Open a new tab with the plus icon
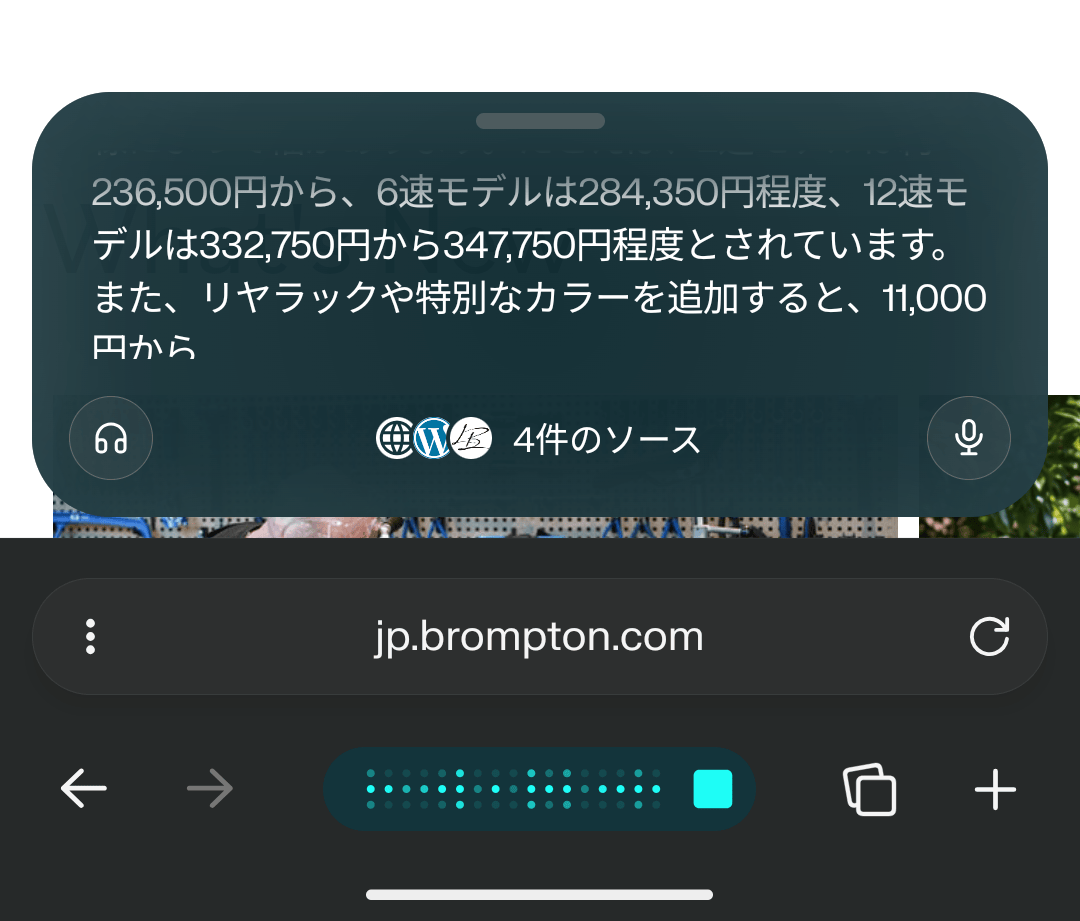The height and width of the screenshot is (921, 1080). click(x=995, y=789)
